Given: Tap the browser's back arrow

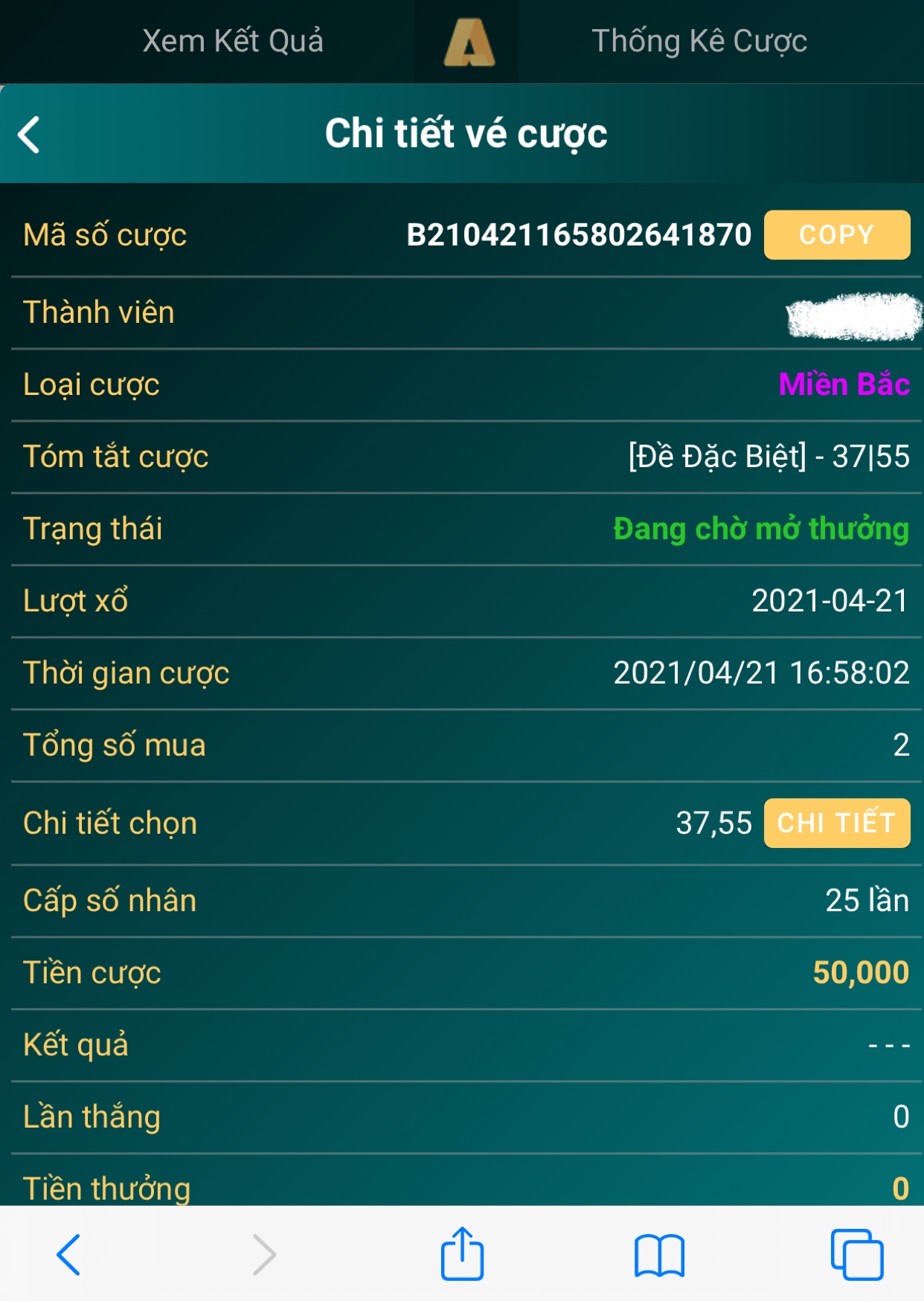Looking at the screenshot, I should (x=68, y=1255).
